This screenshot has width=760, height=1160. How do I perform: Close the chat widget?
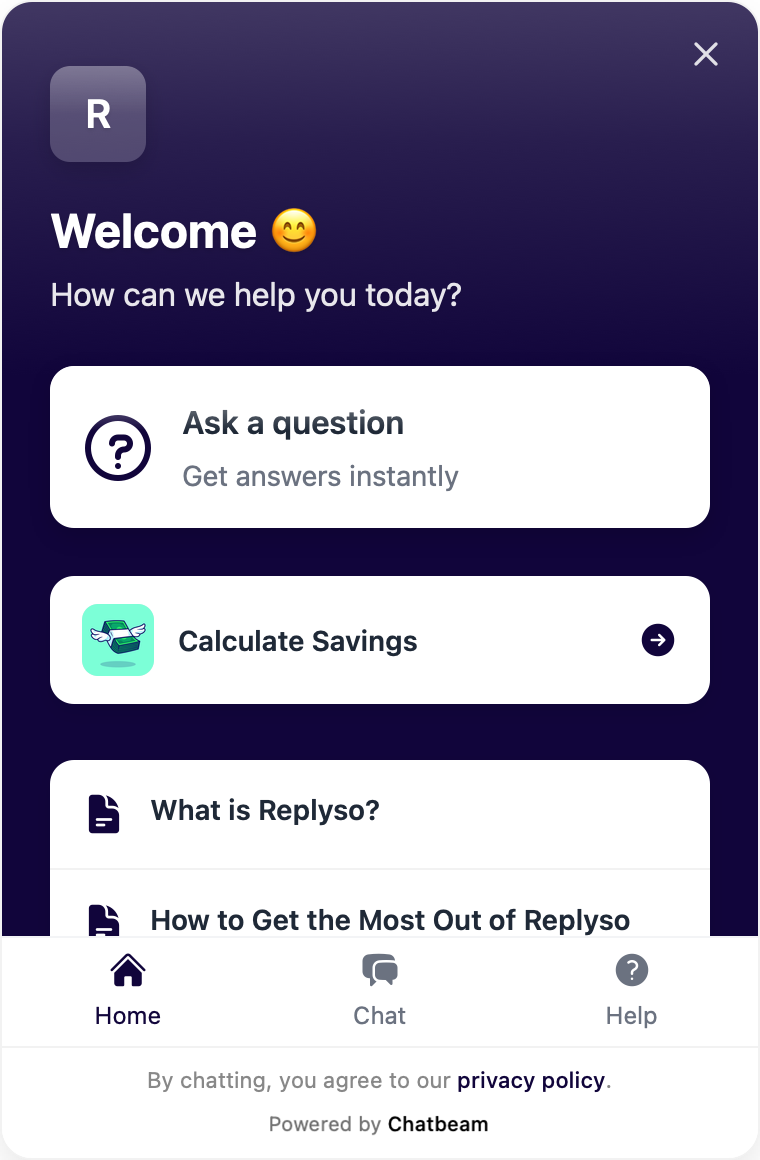(706, 54)
